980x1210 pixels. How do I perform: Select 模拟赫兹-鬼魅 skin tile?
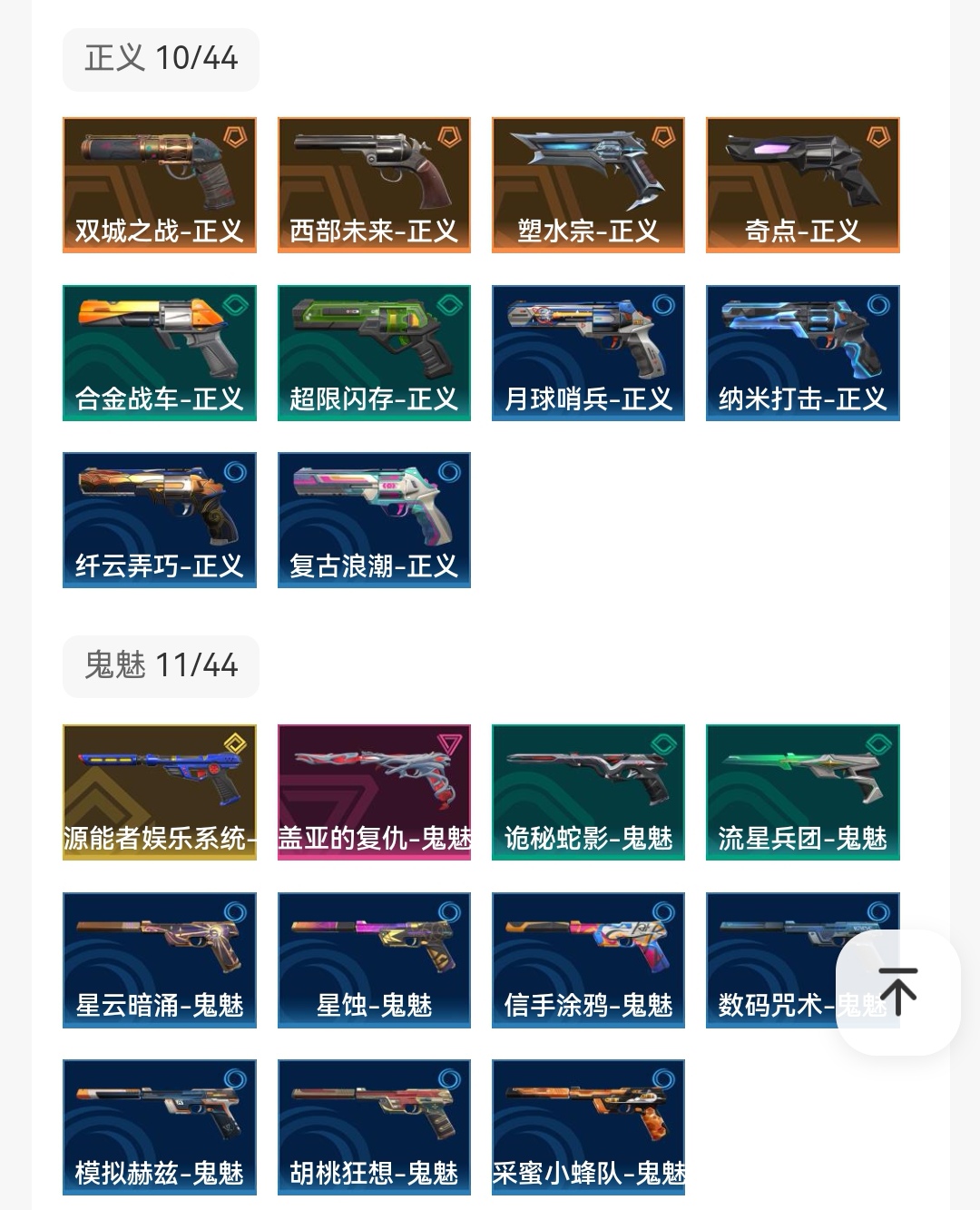[160, 1126]
